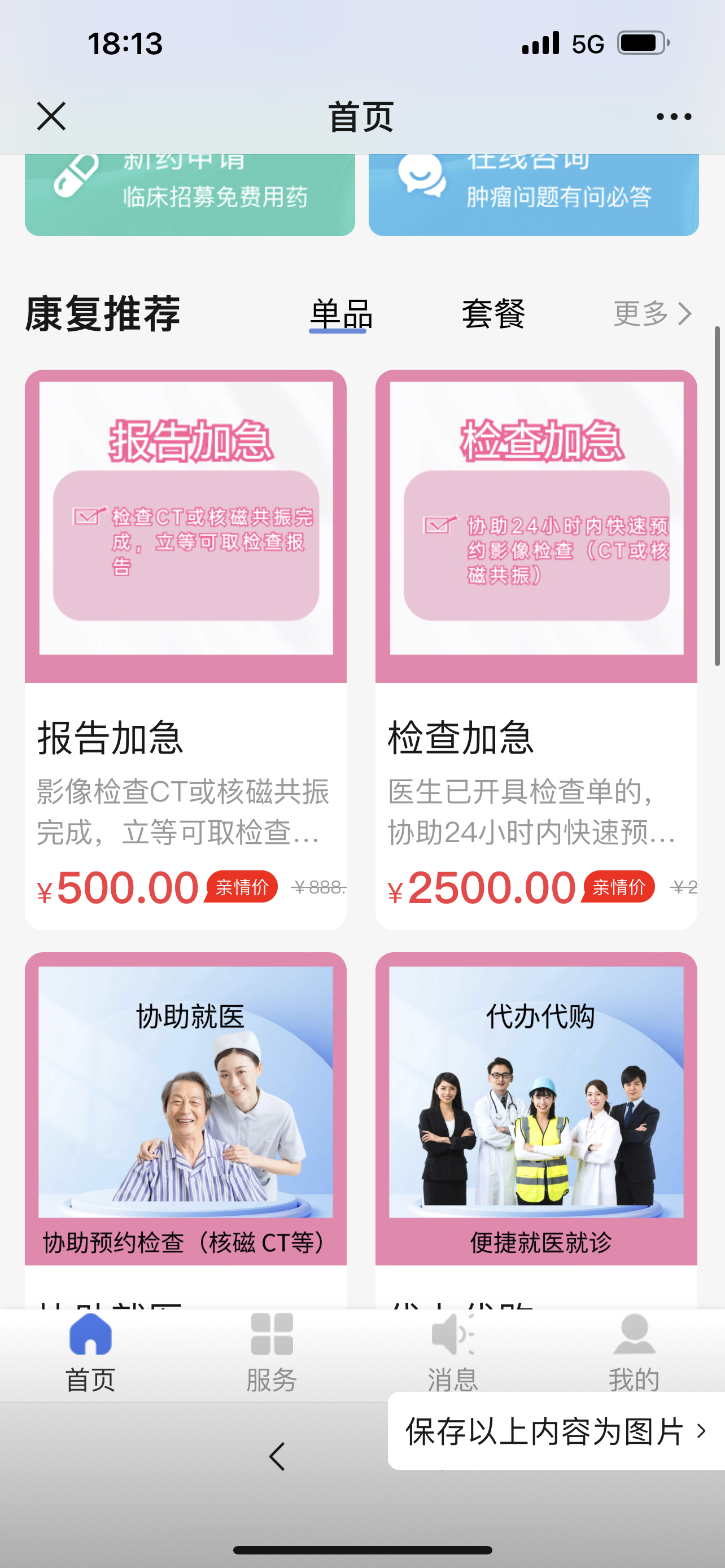This screenshot has width=725, height=1568.
Task: Go back with the bottom arrow
Action: (278, 1456)
